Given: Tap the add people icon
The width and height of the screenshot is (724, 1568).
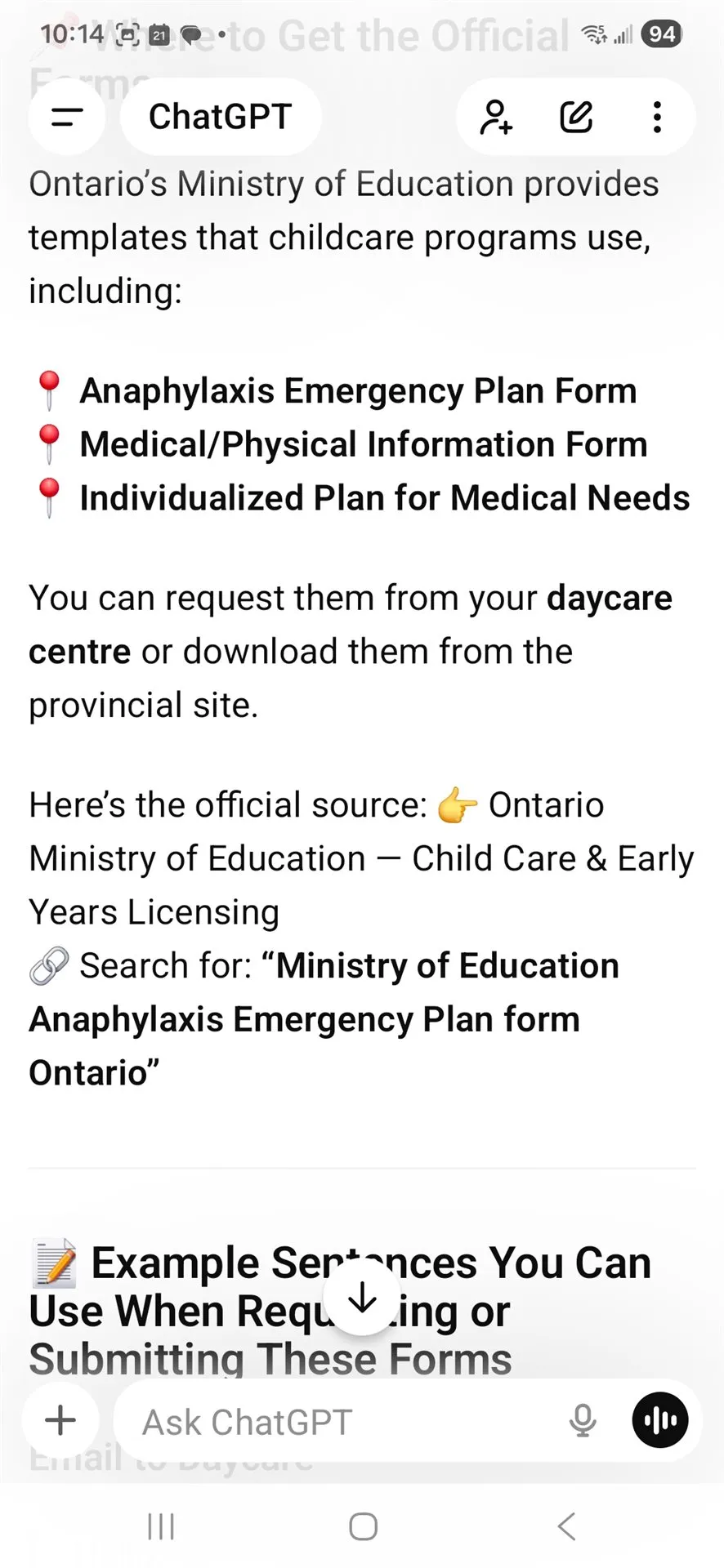Looking at the screenshot, I should point(496,118).
